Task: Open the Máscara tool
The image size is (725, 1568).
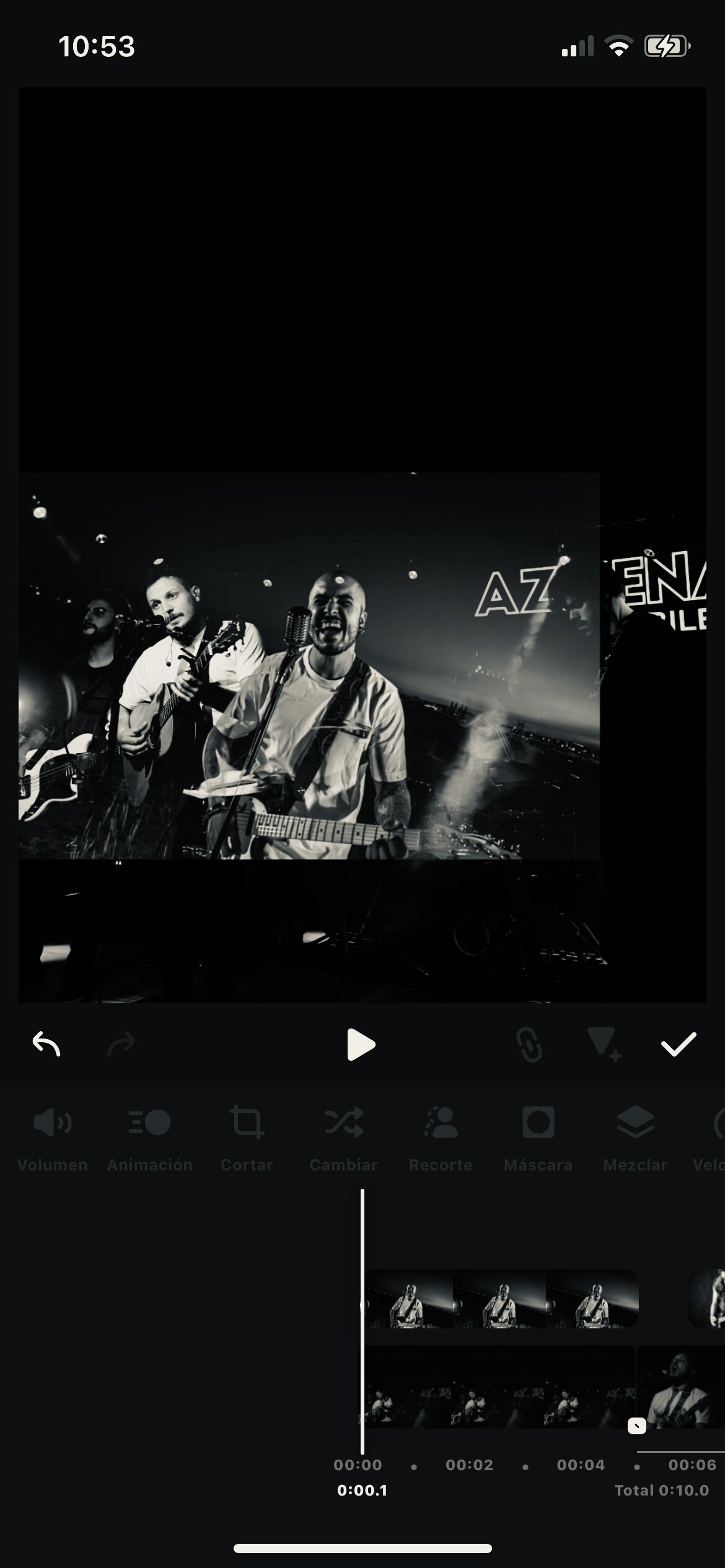Action: 538,1138
